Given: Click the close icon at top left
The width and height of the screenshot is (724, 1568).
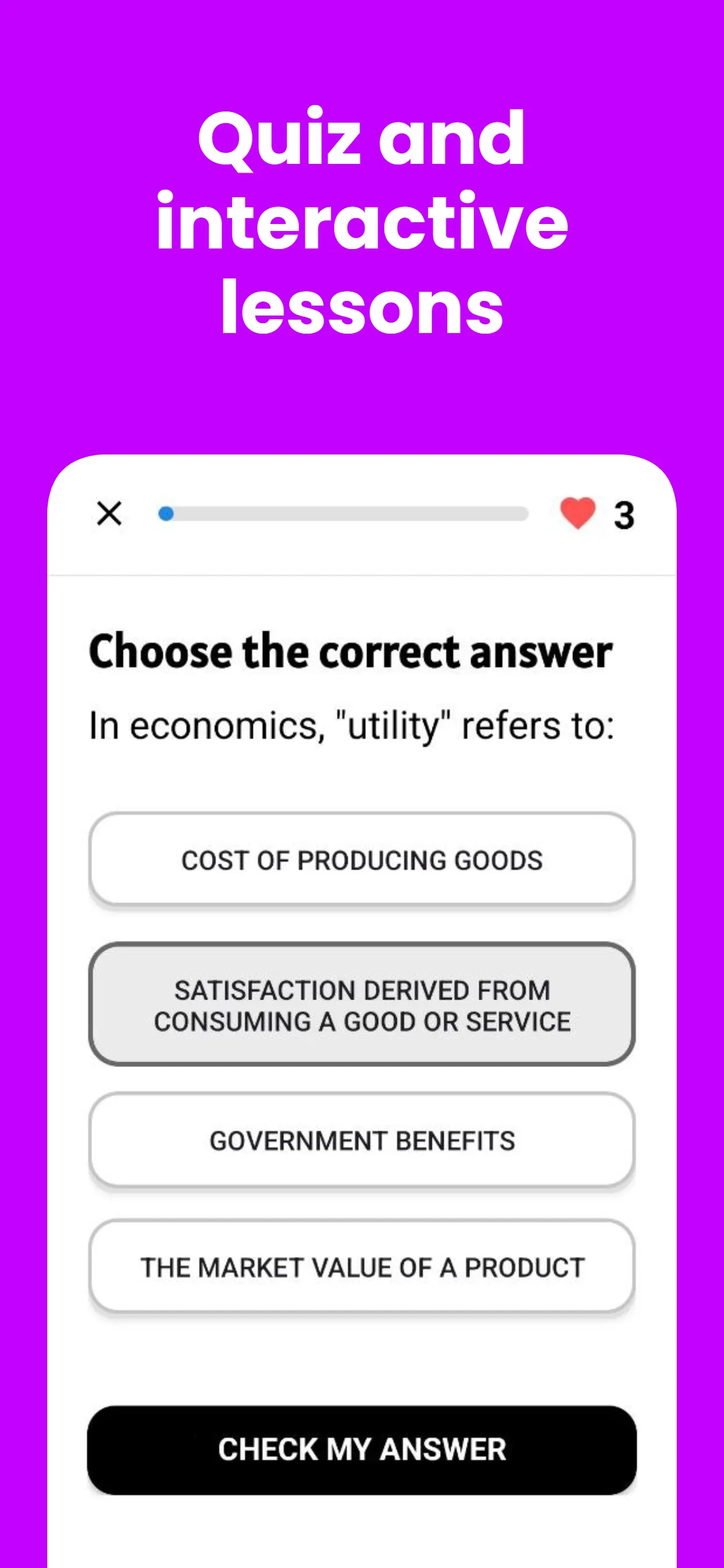Looking at the screenshot, I should [108, 513].
